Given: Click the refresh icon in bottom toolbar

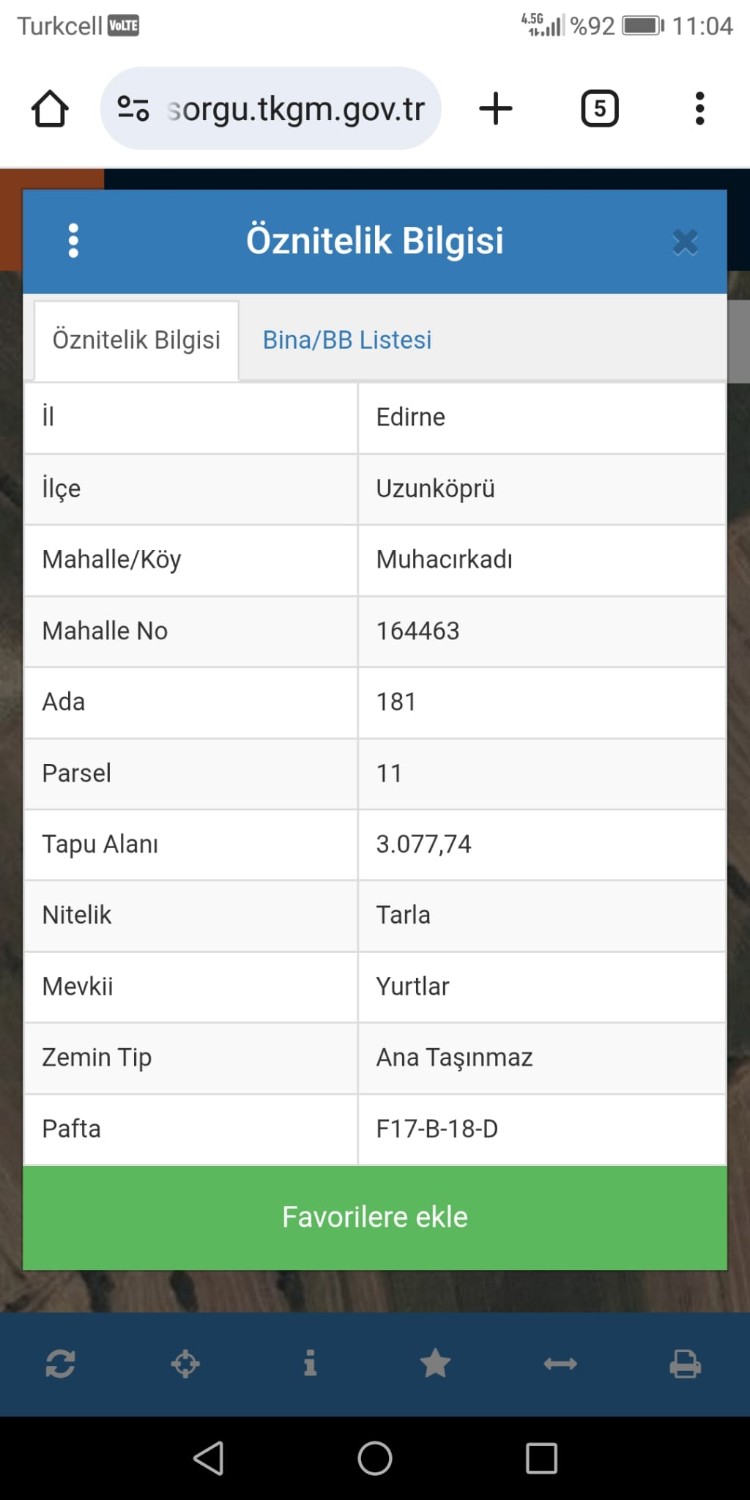Looking at the screenshot, I should pos(60,1363).
